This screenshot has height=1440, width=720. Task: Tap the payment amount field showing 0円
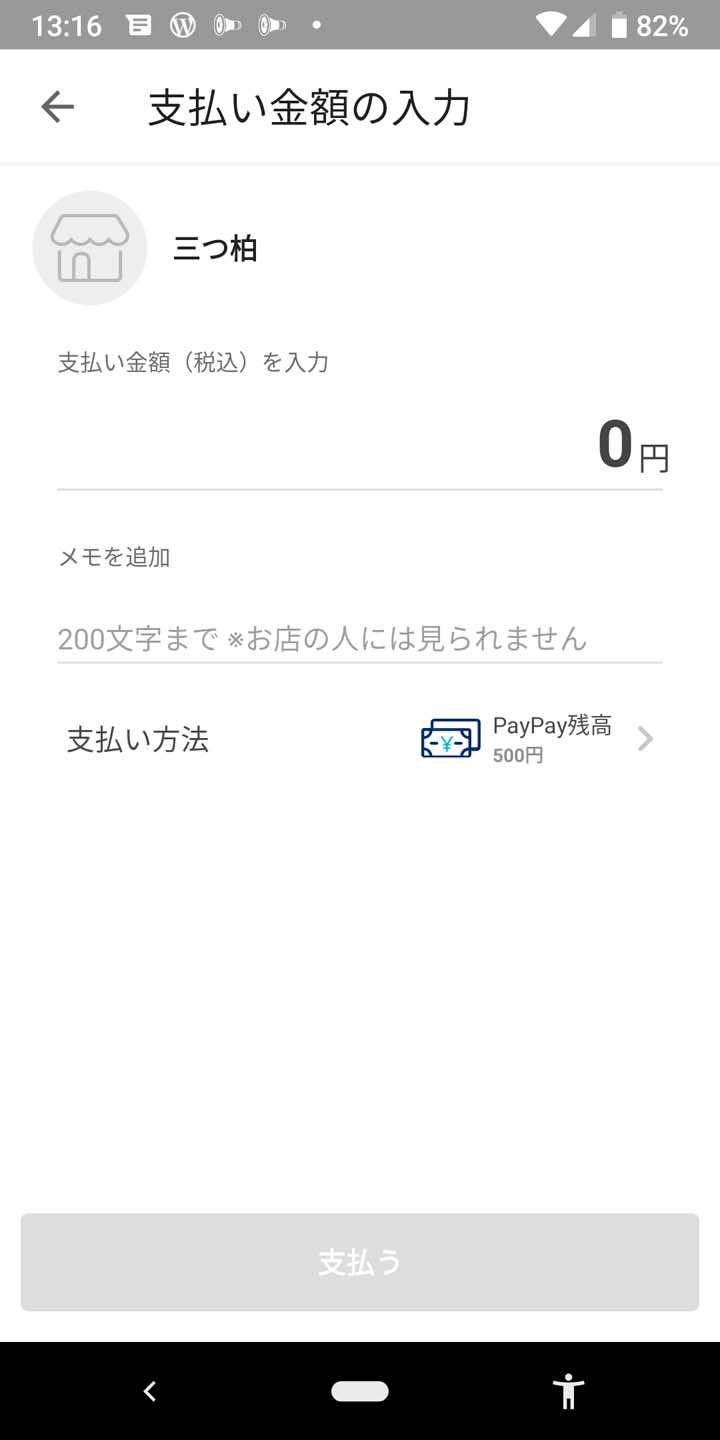click(x=360, y=446)
